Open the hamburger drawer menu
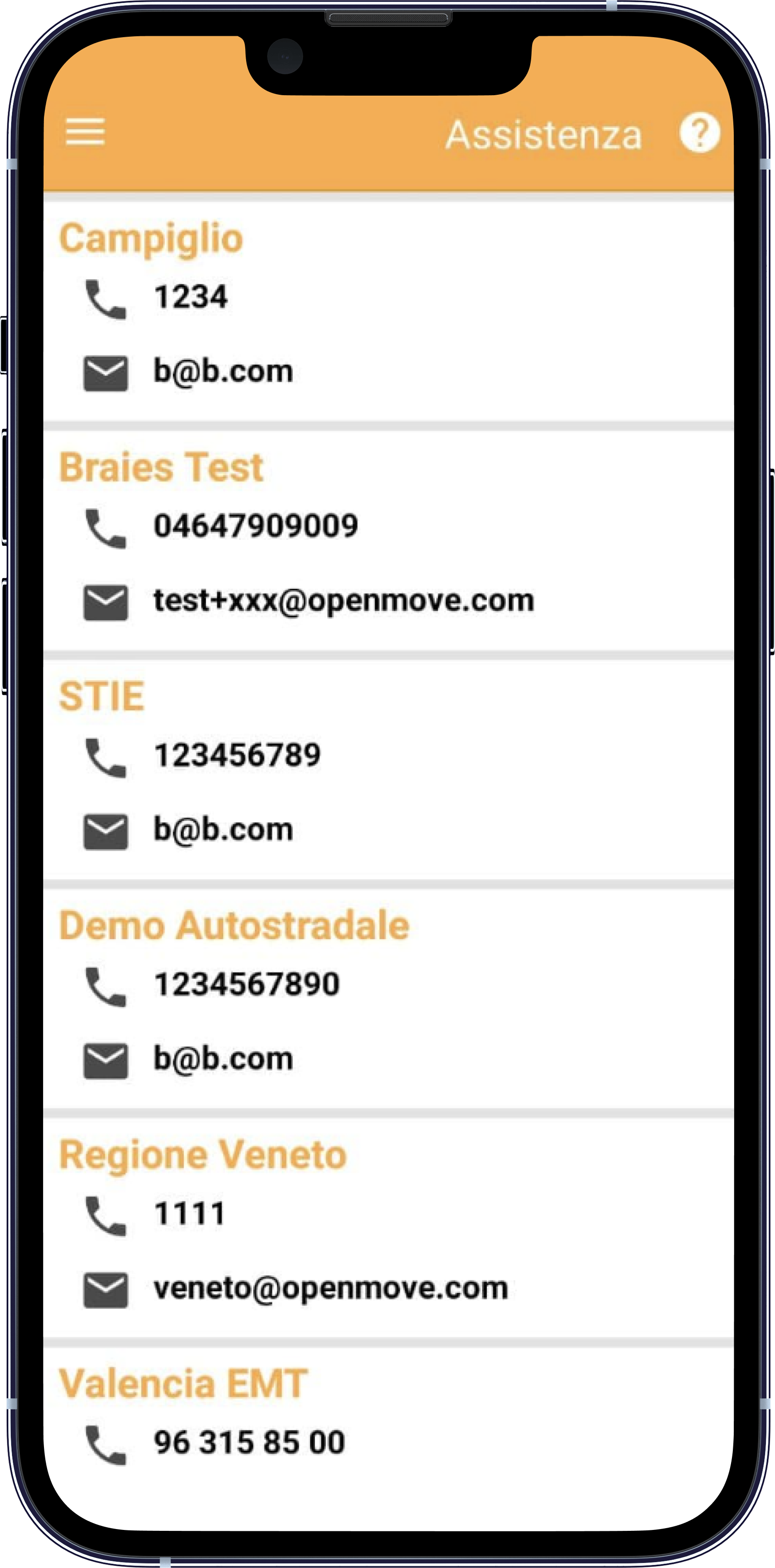 tap(85, 132)
